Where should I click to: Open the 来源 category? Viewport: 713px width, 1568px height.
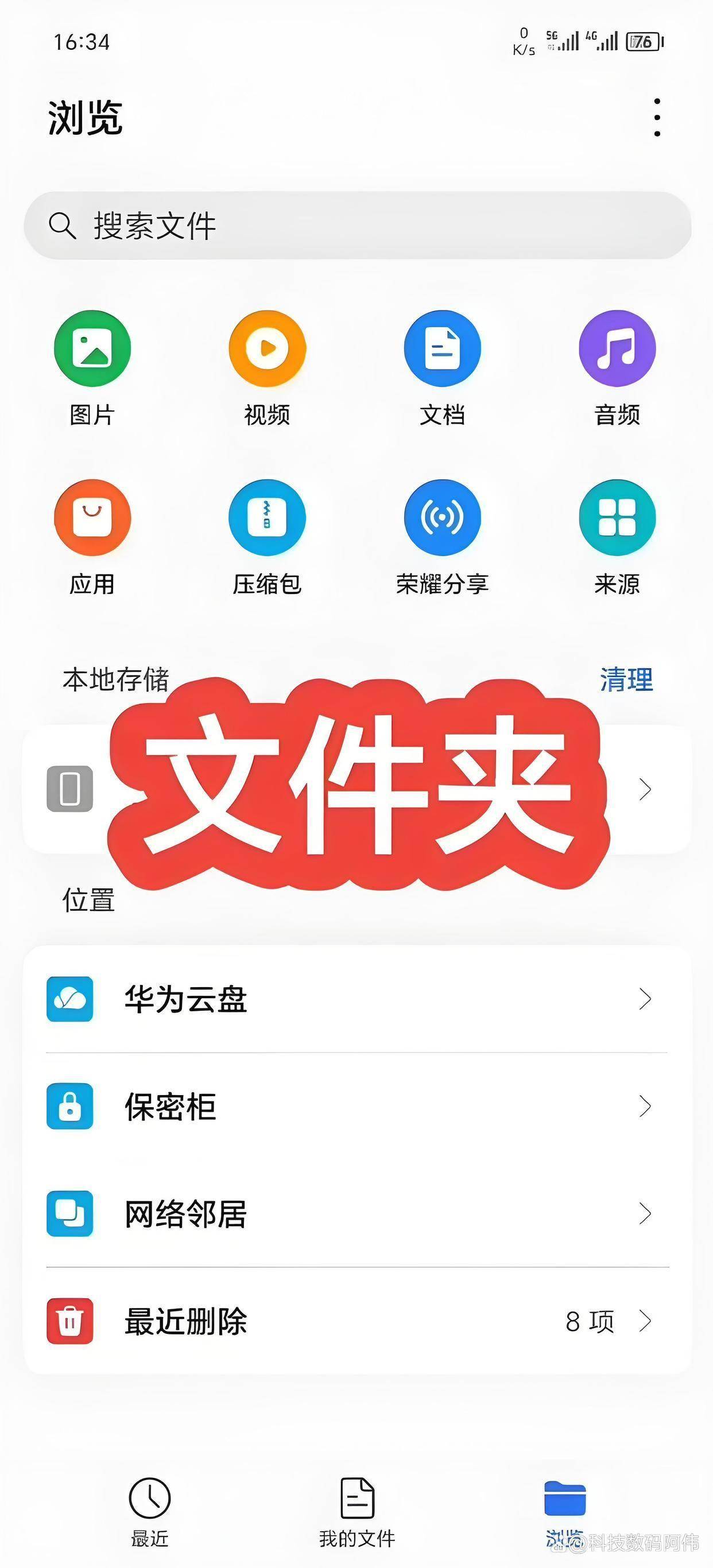(617, 537)
